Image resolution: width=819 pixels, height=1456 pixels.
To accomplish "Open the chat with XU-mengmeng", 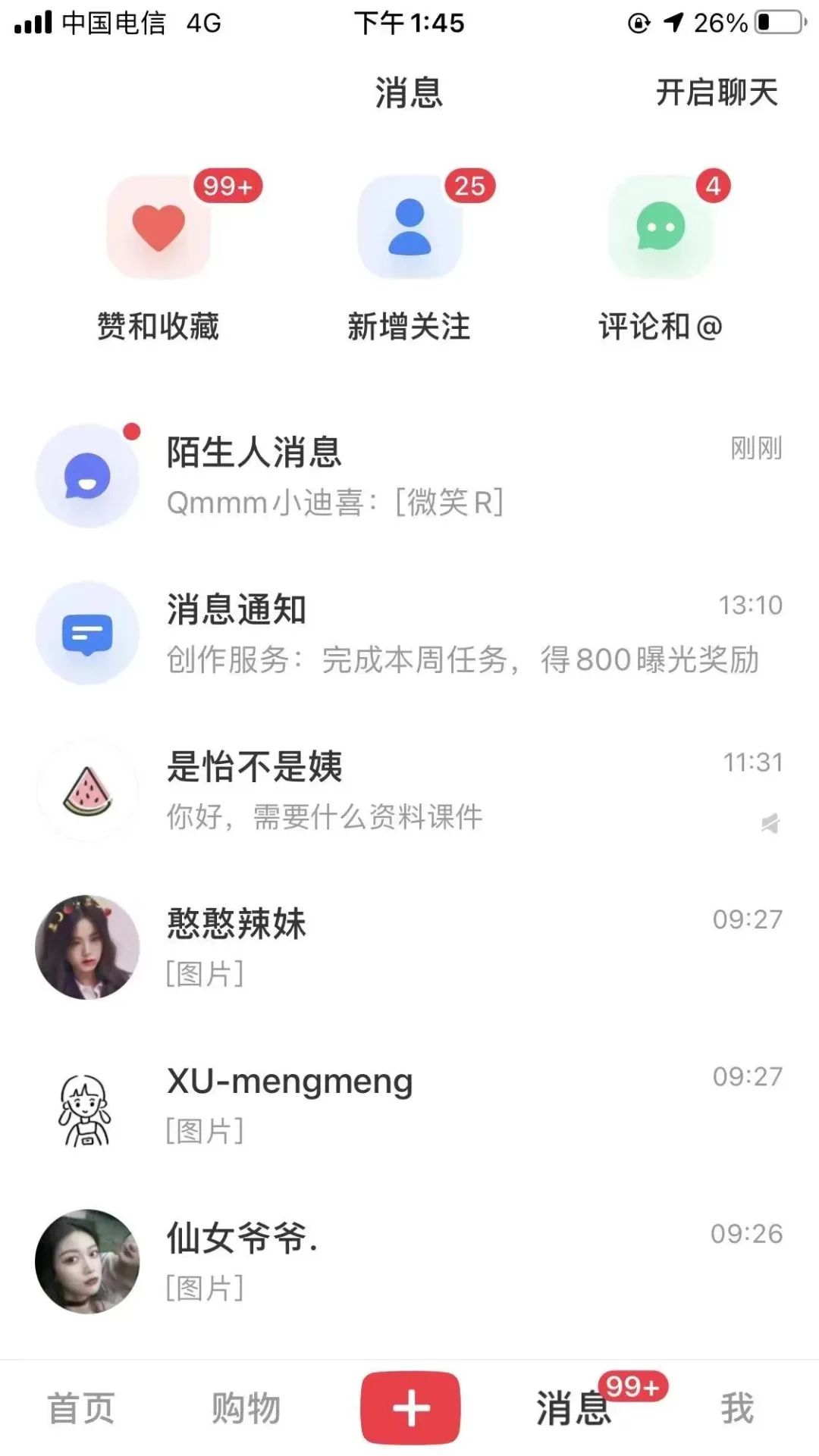I will click(409, 1104).
